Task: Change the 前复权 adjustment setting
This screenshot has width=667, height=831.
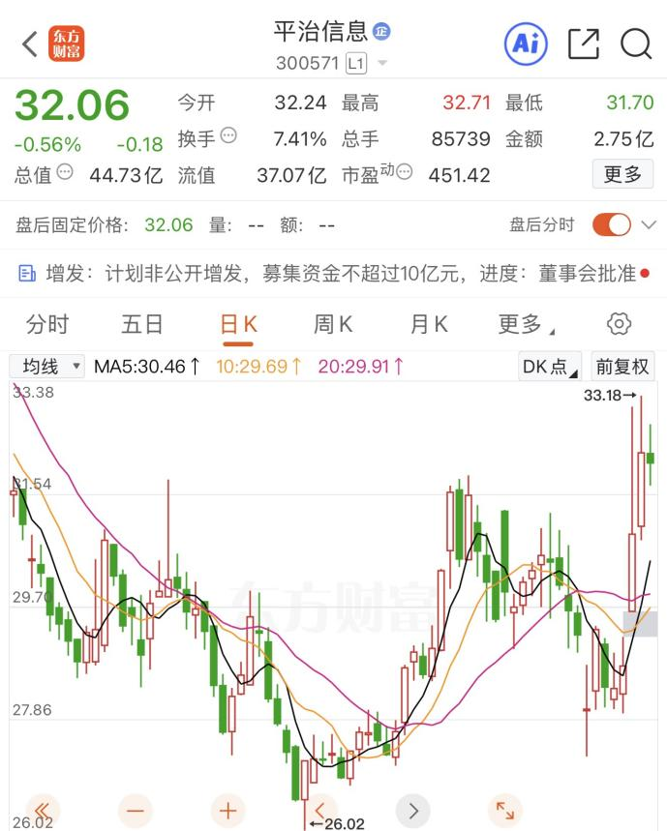Action: [622, 367]
